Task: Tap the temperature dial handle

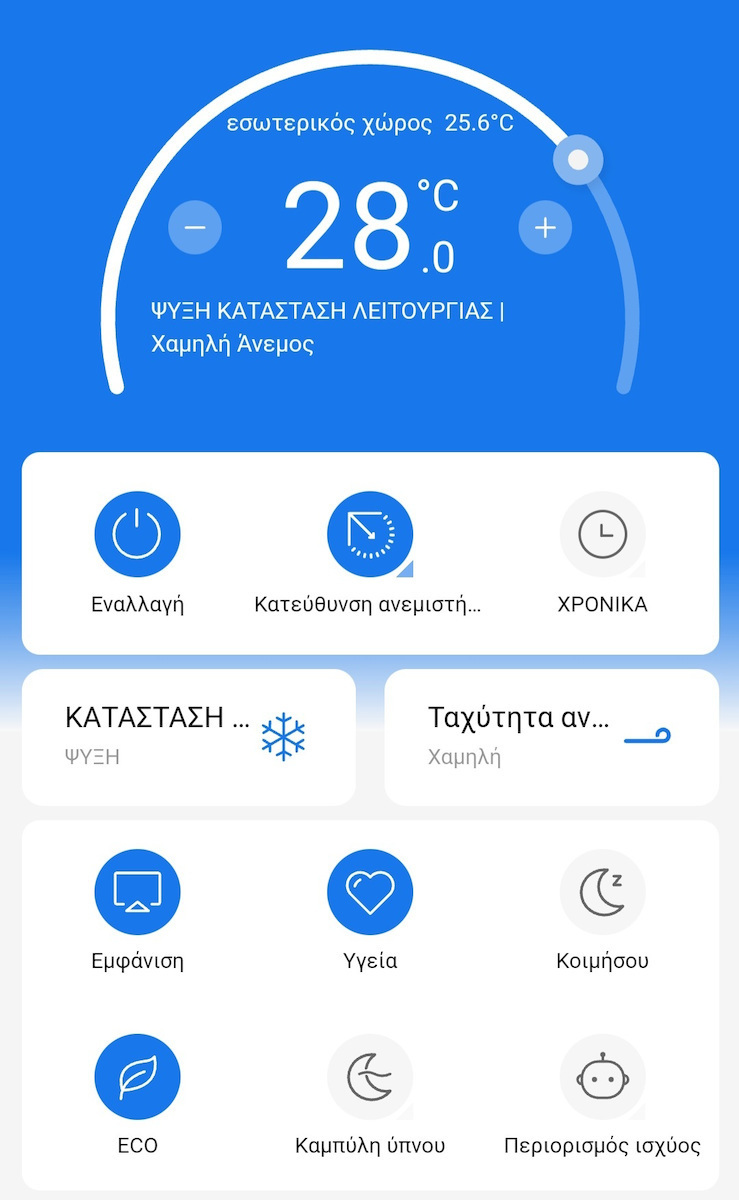Action: click(x=577, y=160)
